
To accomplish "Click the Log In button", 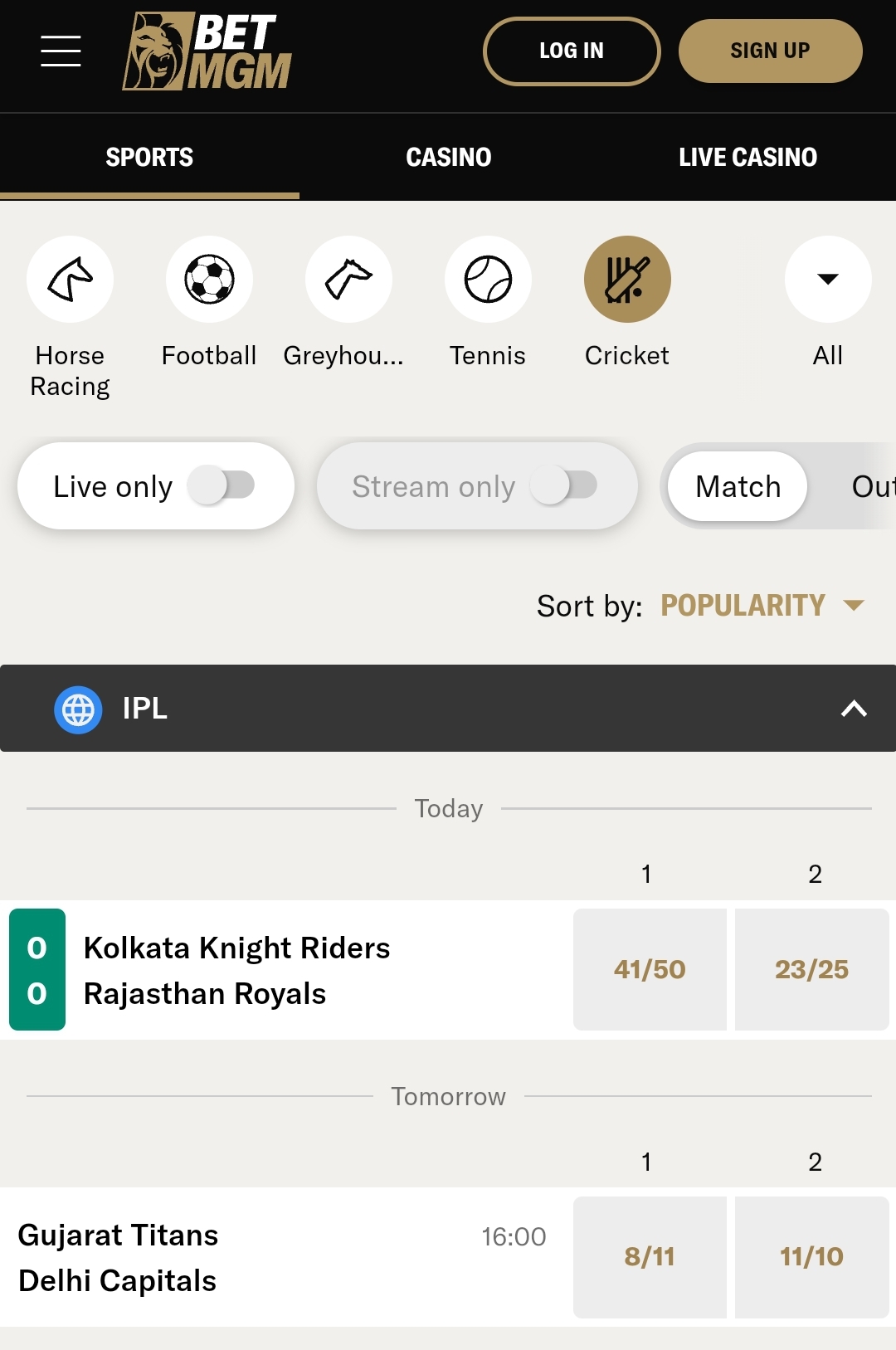I will (571, 50).
